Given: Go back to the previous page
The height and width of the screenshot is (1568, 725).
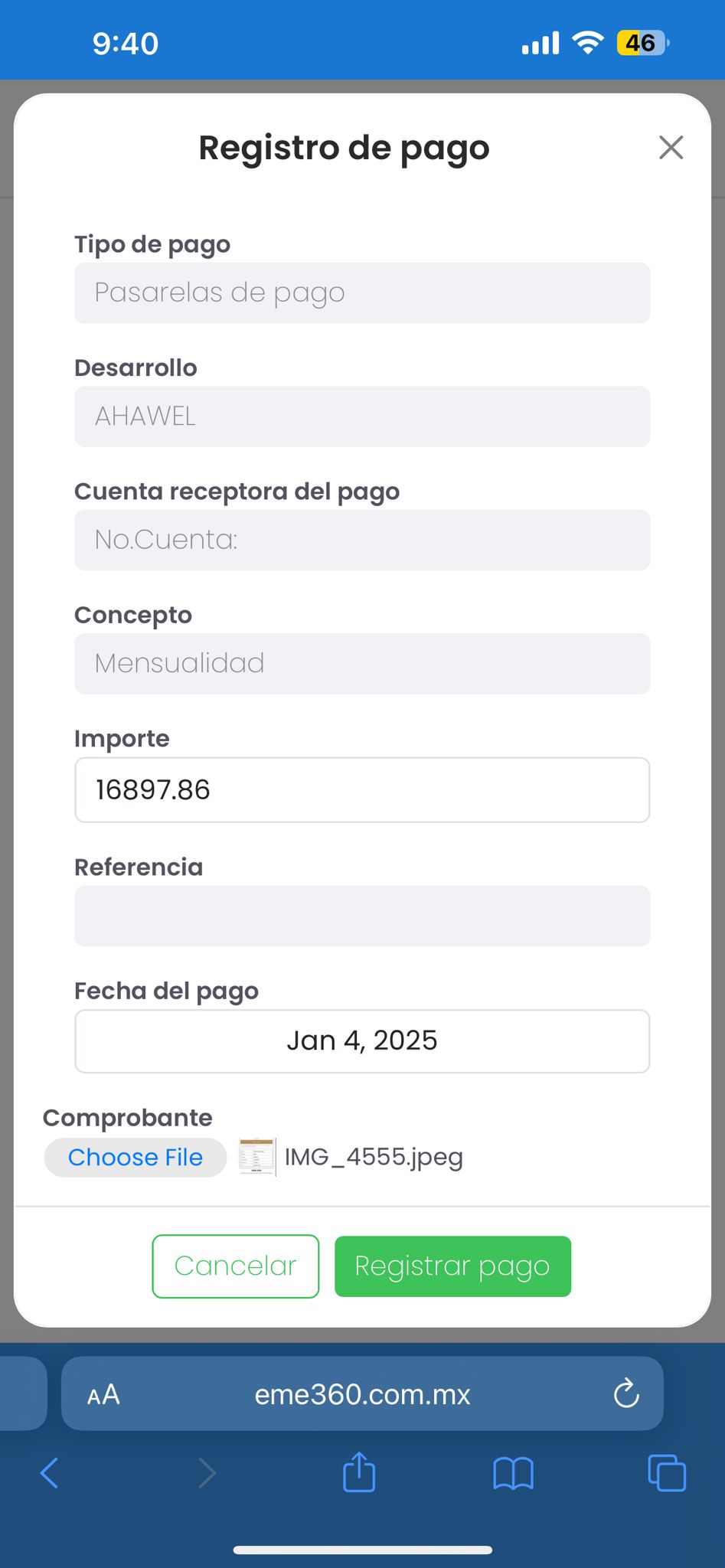Looking at the screenshot, I should point(49,1472).
